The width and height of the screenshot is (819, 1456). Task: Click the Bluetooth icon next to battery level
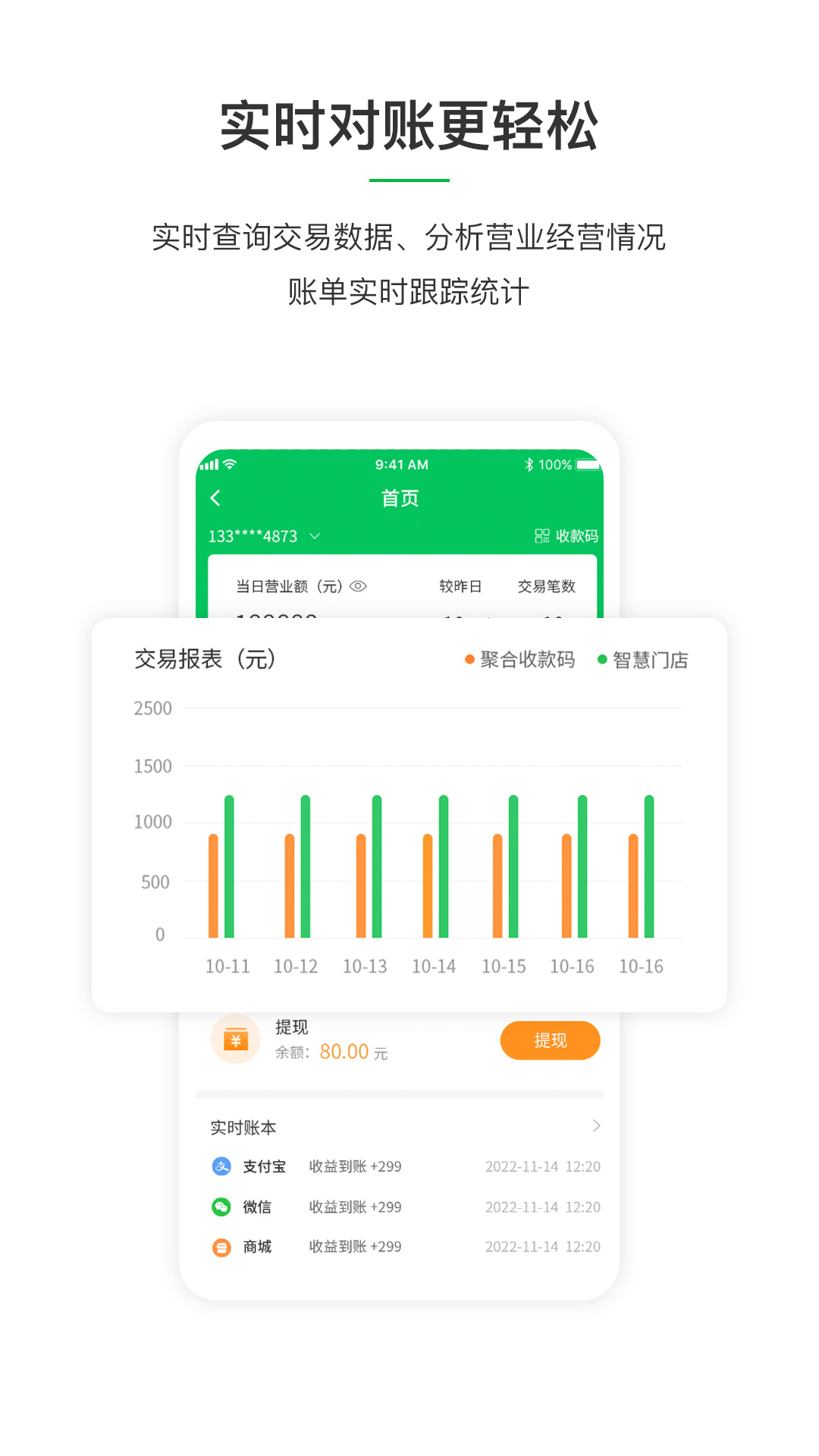(529, 465)
